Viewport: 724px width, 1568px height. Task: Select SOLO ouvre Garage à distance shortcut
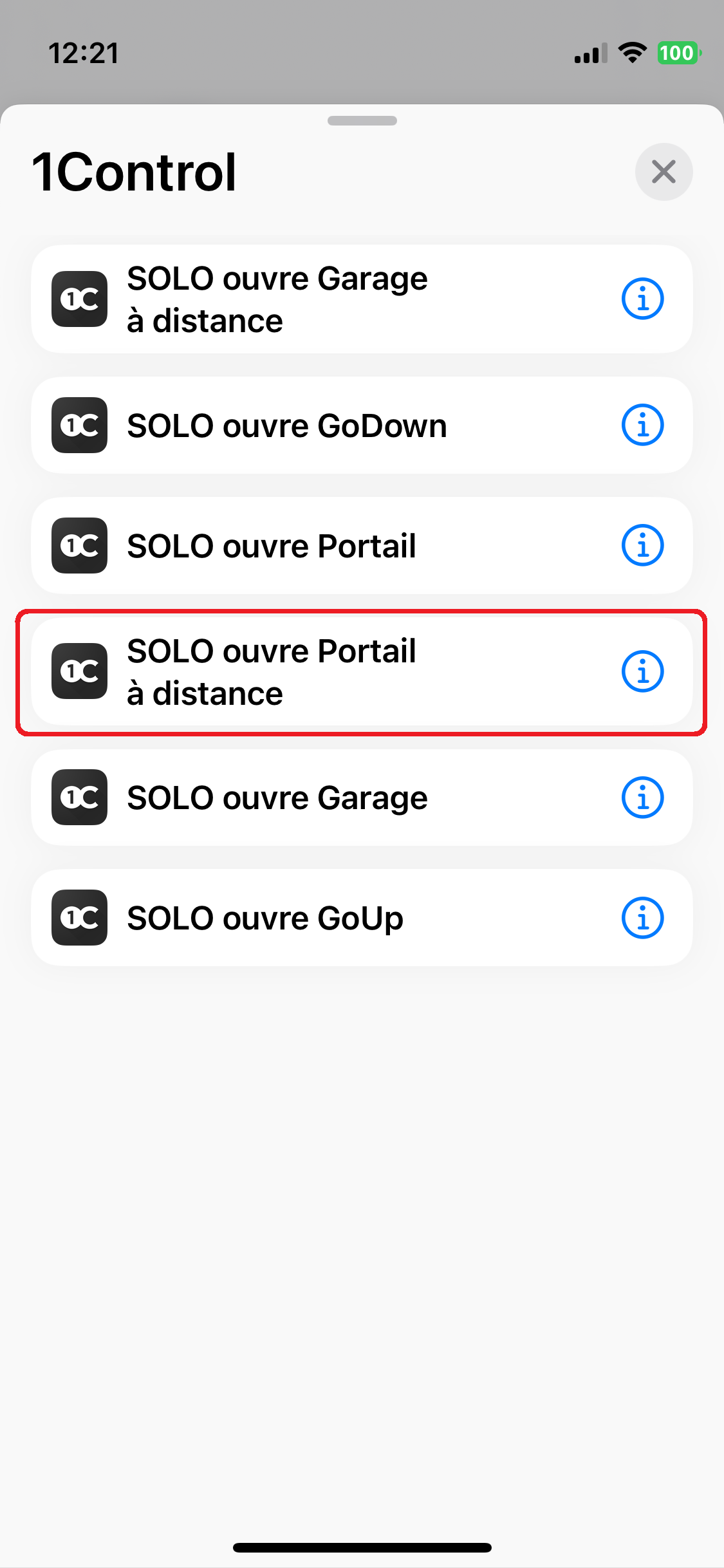tap(362, 299)
